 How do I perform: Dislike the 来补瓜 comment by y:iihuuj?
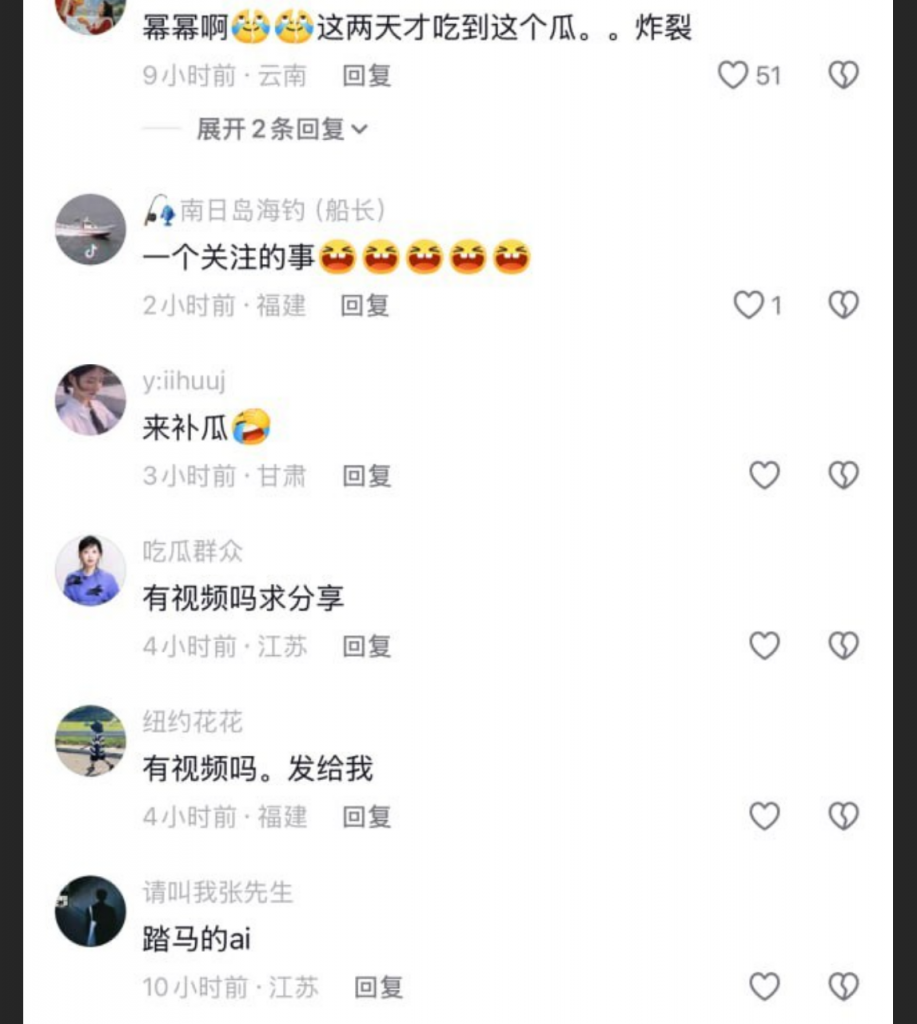click(843, 476)
